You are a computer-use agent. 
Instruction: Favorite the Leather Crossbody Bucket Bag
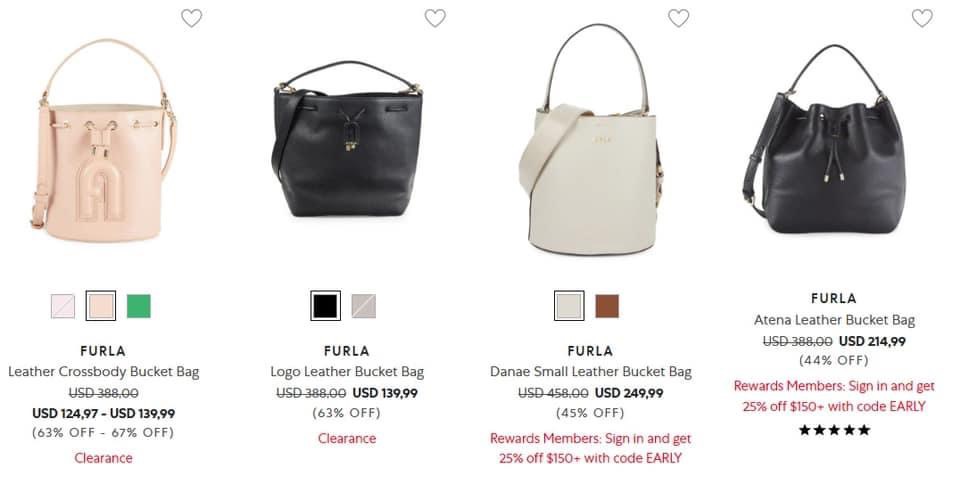pos(191,18)
